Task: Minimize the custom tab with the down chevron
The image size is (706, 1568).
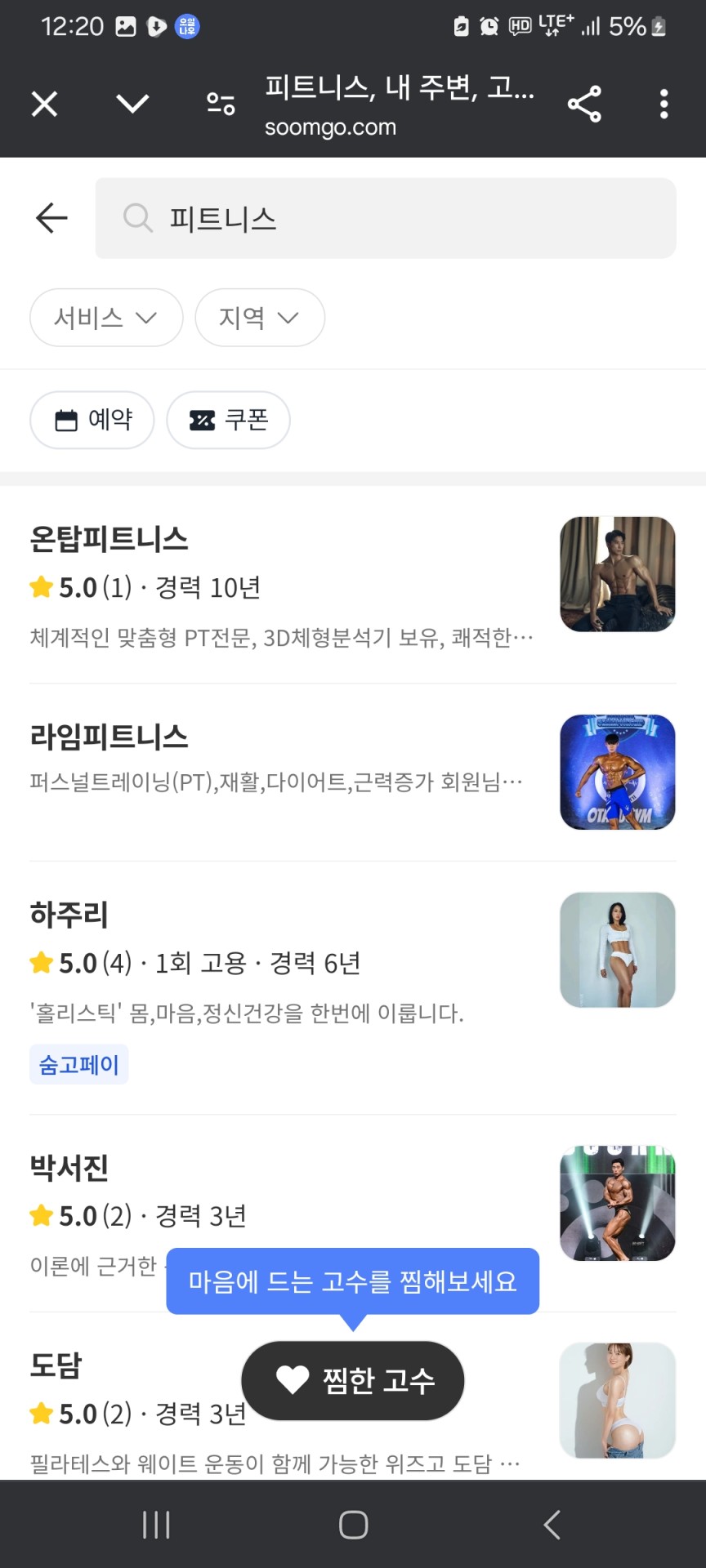Action: coord(132,104)
